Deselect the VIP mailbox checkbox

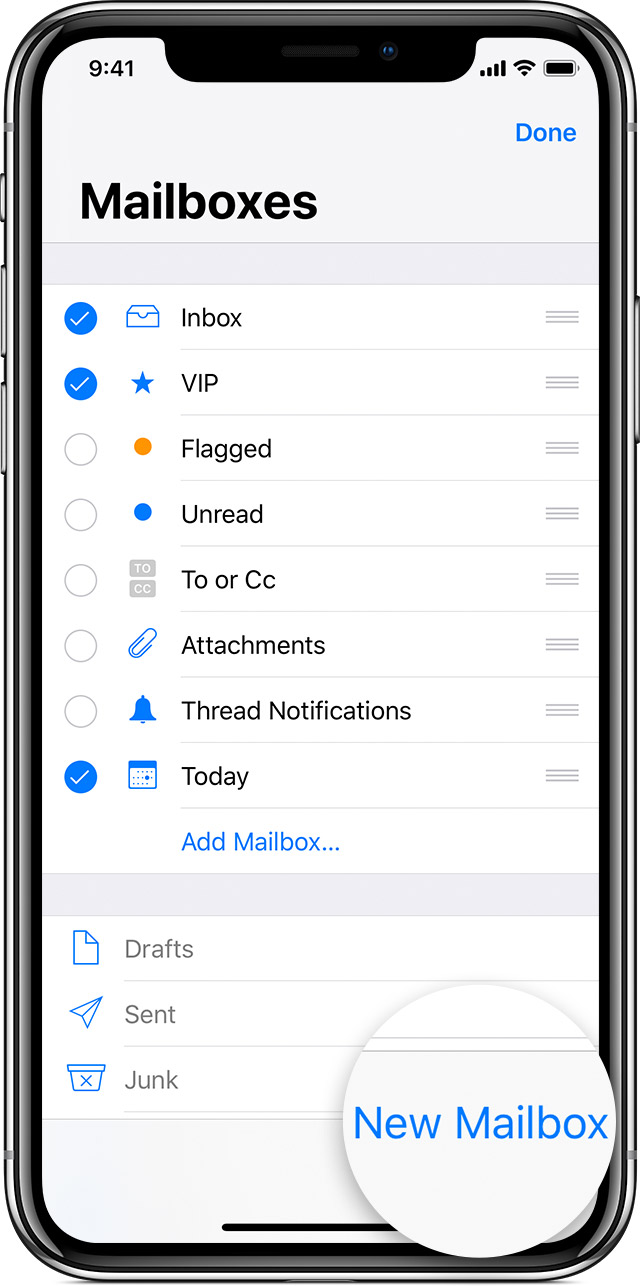click(81, 384)
